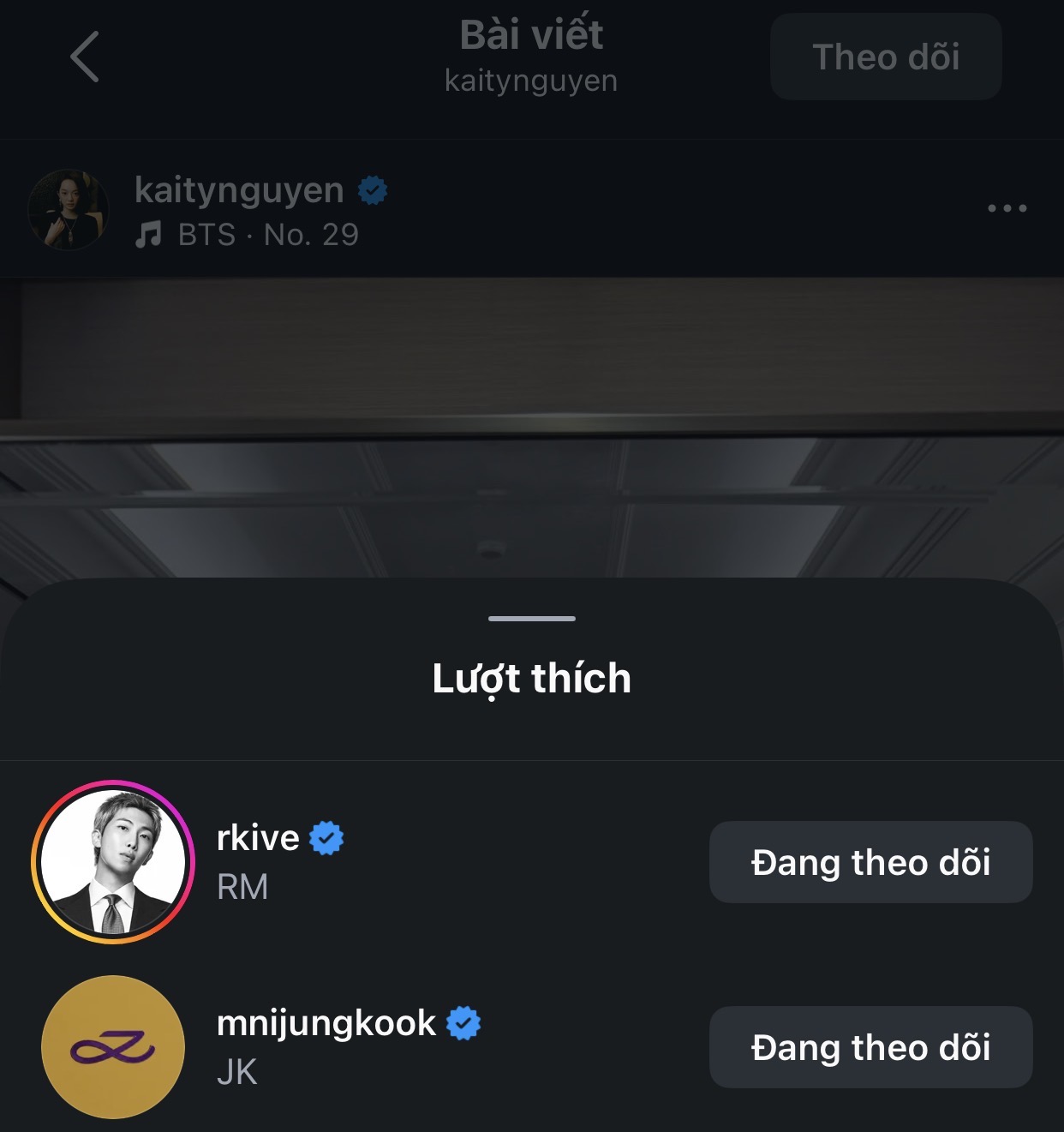Screen dimensions: 1064x1132
Task: Tap mnijungkook's circular avatar
Action: coord(112,1046)
